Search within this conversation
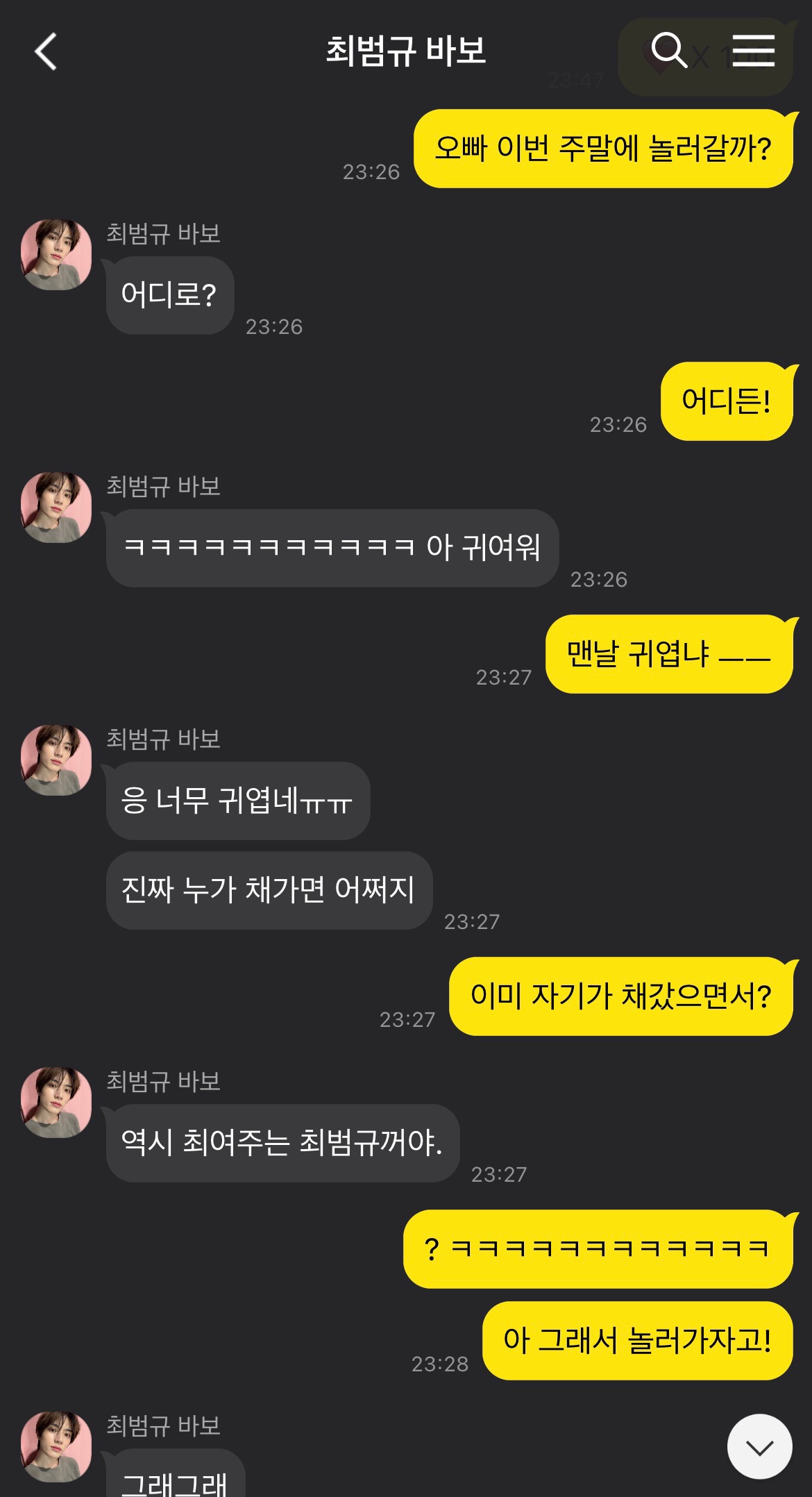812x1497 pixels. [669, 50]
